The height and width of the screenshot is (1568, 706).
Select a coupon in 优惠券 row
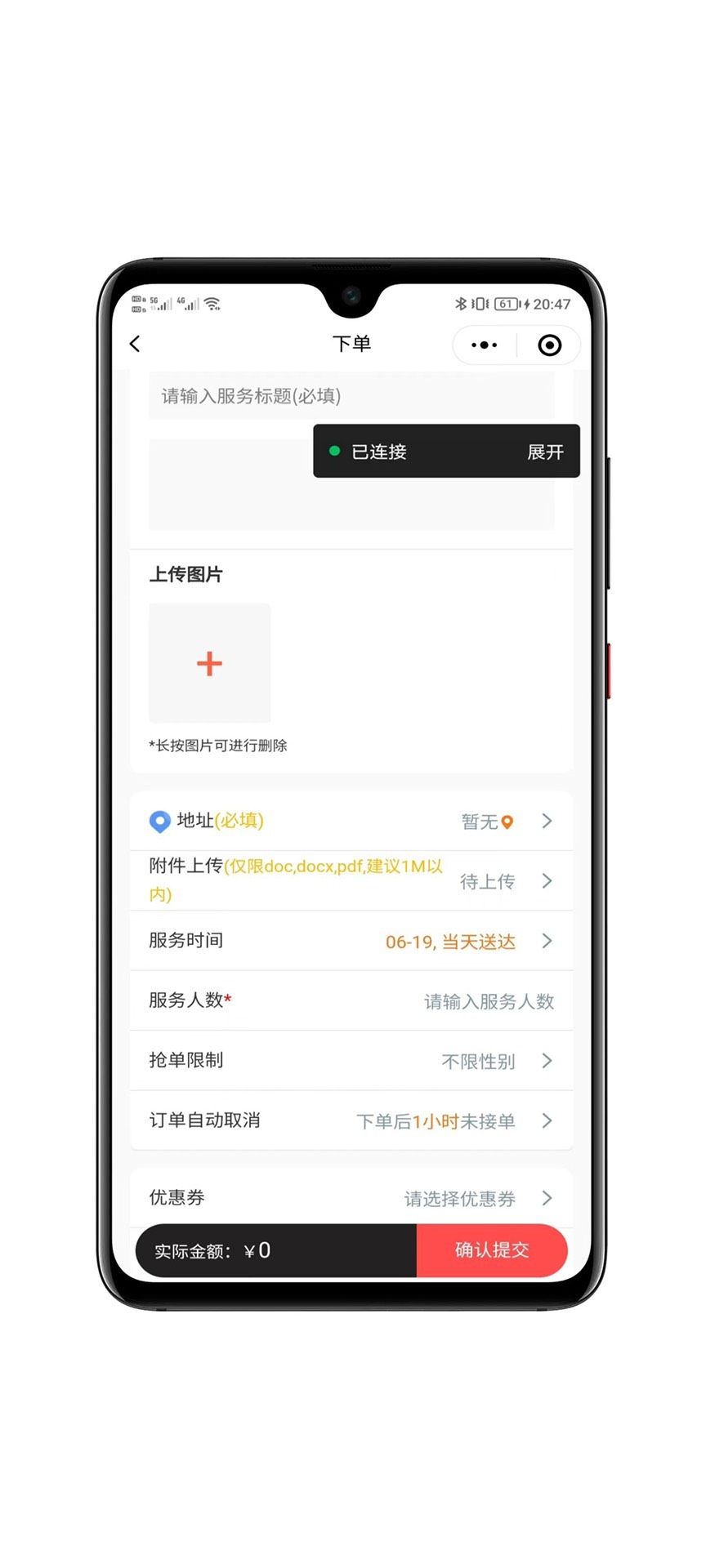pyautogui.click(x=351, y=1199)
